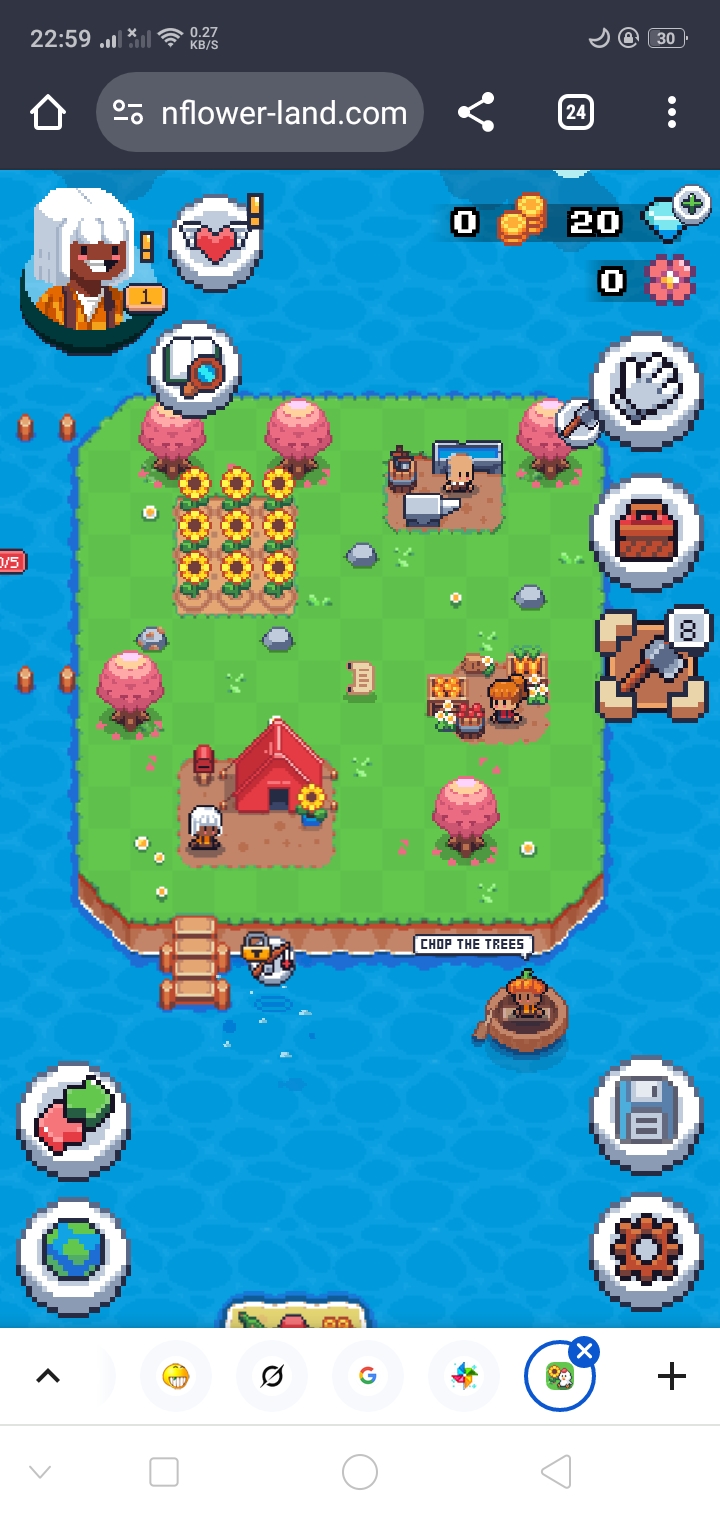720x1520 pixels.
Task: Tap the address bar showing nflower-land.com
Action: point(260,113)
